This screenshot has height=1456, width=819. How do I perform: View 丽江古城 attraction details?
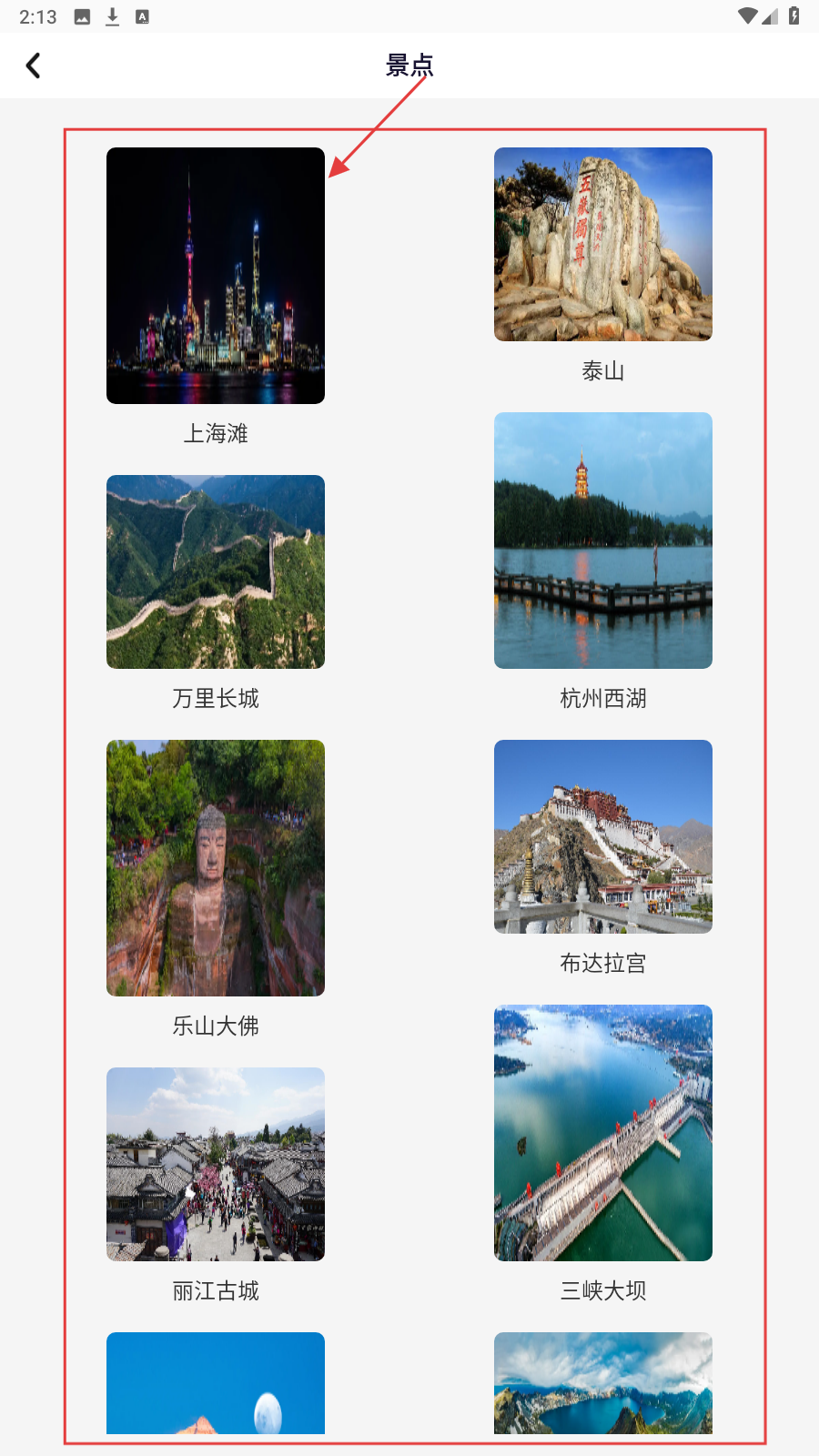(216, 1164)
